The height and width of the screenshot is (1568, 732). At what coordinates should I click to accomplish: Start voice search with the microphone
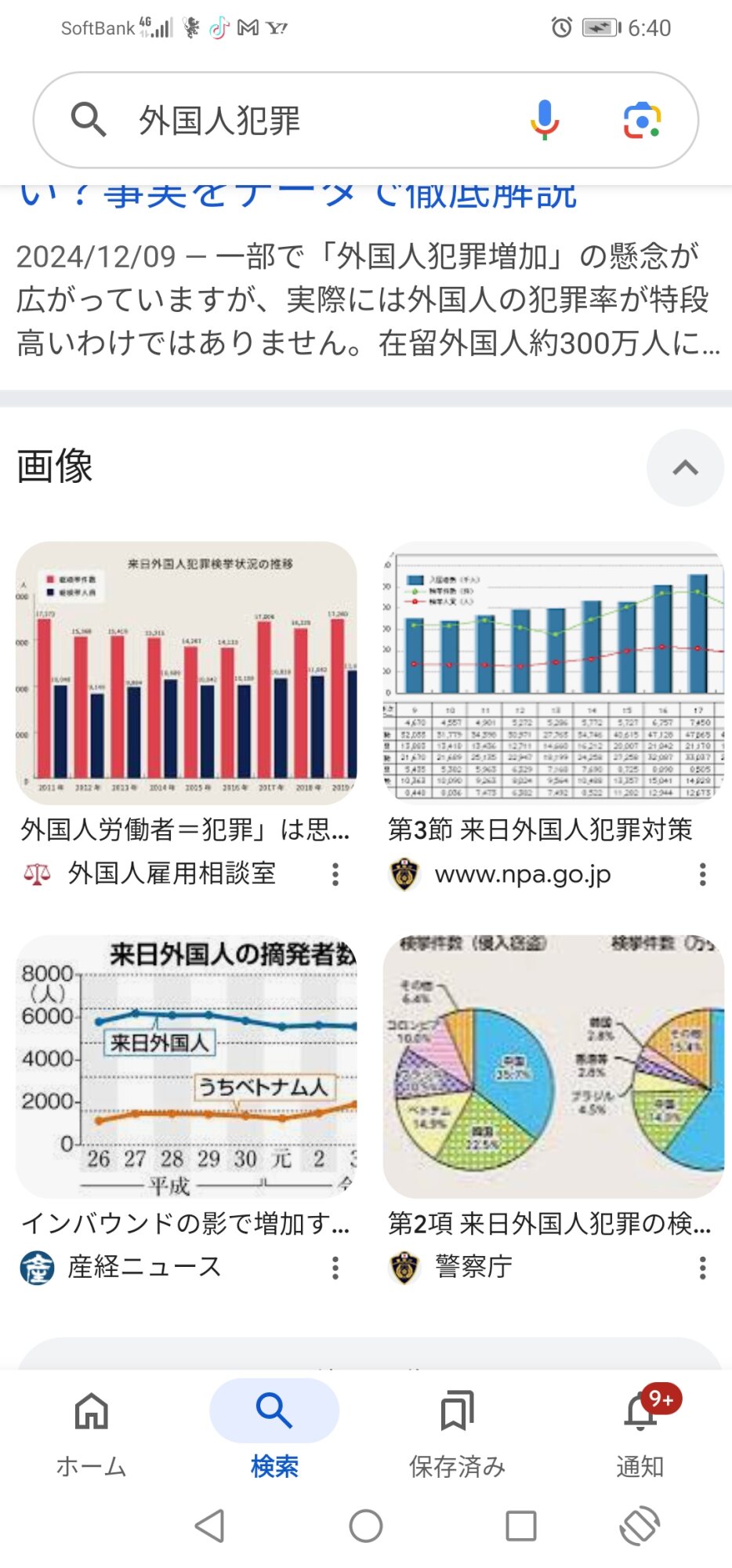coord(544,121)
